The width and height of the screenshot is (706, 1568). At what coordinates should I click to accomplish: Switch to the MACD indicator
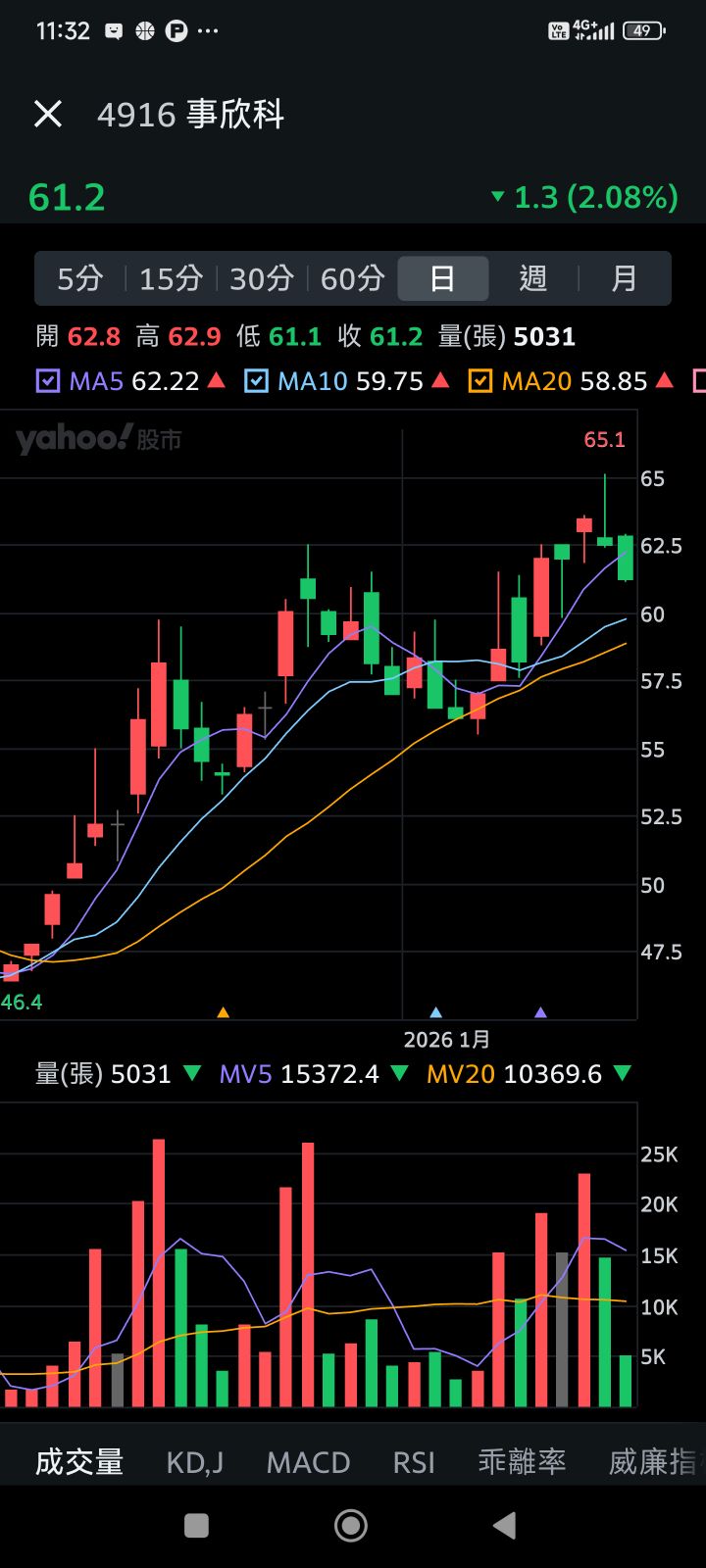click(307, 1461)
